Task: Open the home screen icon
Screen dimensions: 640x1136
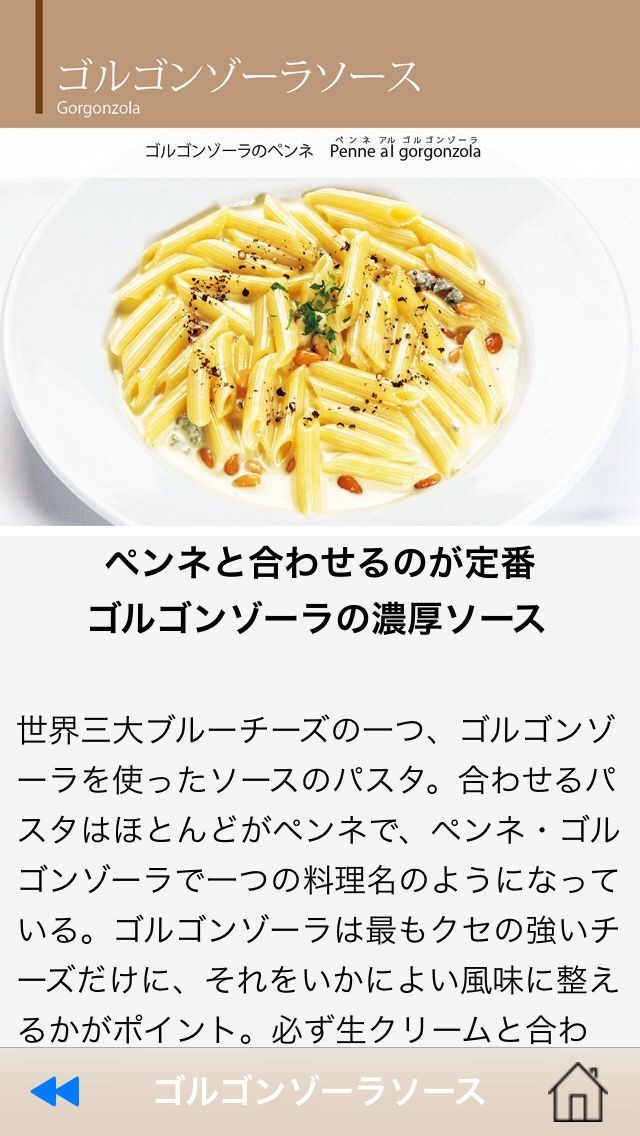Action: pyautogui.click(x=578, y=1092)
